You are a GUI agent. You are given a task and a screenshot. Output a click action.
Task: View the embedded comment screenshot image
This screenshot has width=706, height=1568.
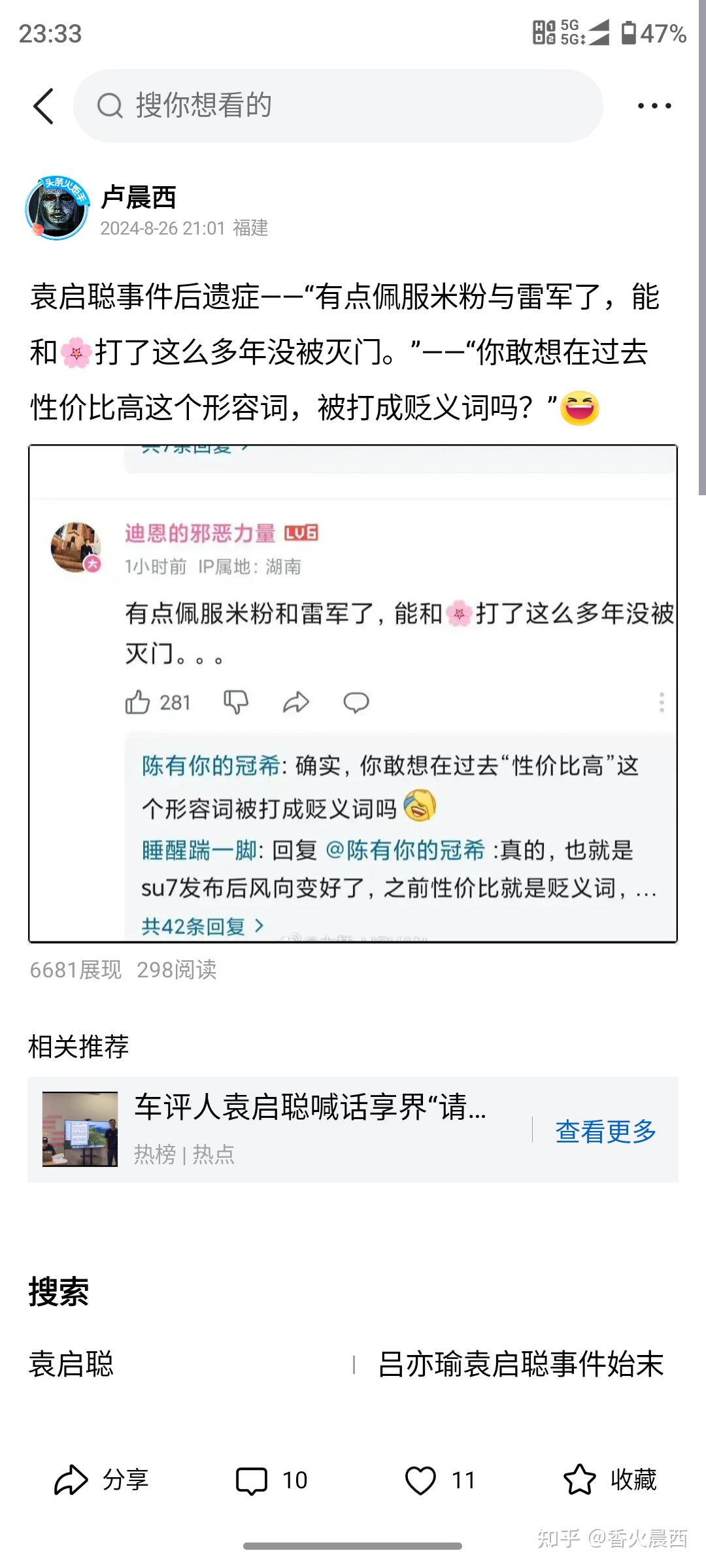pos(353,693)
